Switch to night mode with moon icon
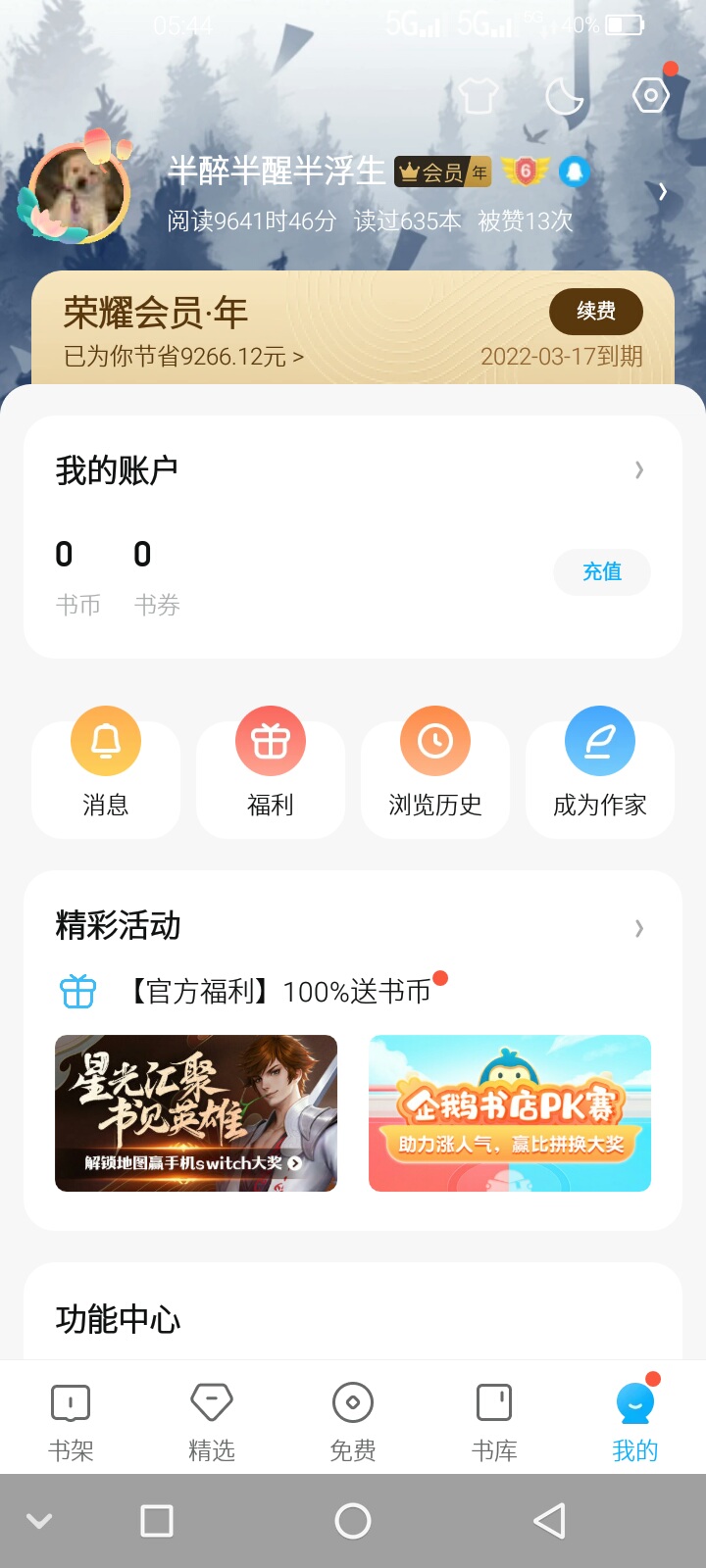The image size is (706, 1568). (564, 96)
